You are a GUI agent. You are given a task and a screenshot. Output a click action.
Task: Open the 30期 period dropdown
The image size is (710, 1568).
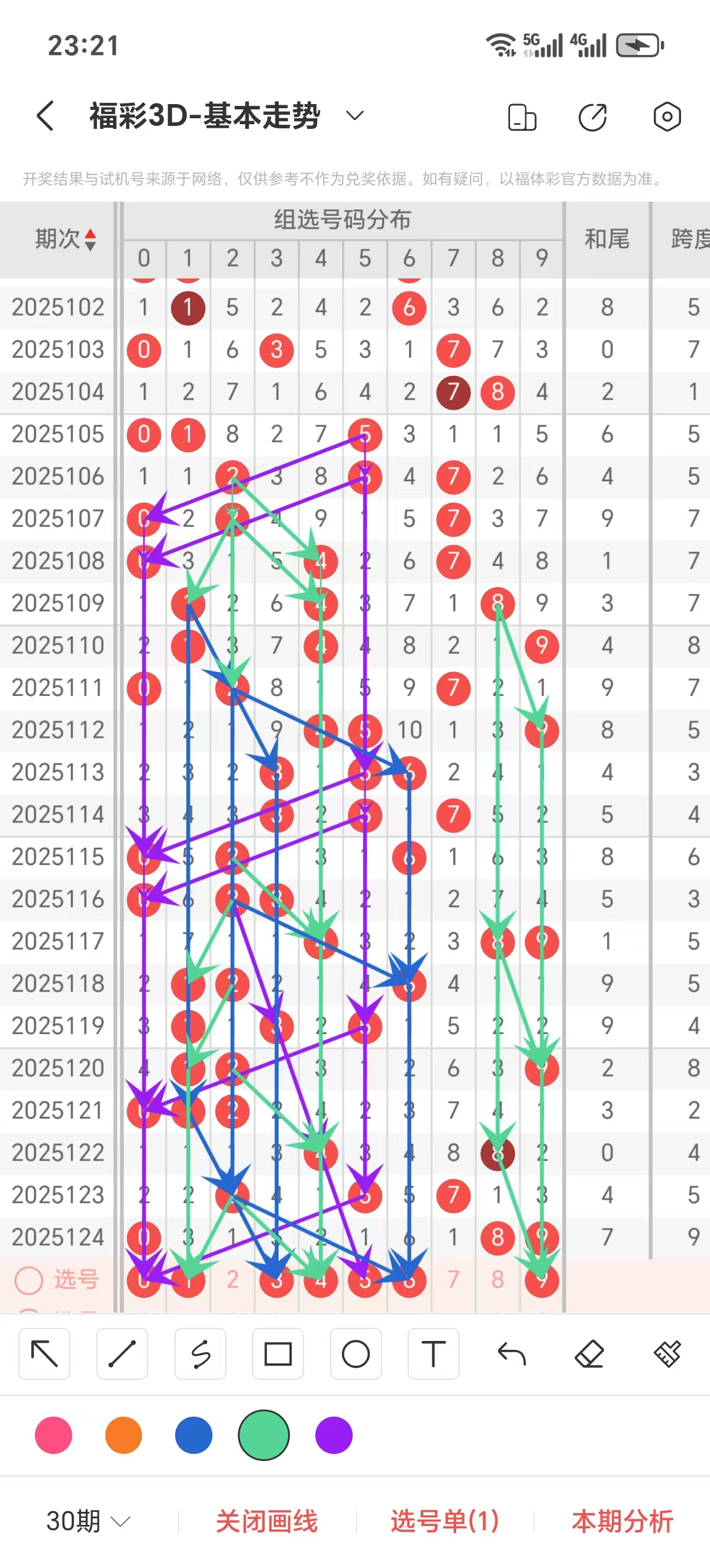88,1521
